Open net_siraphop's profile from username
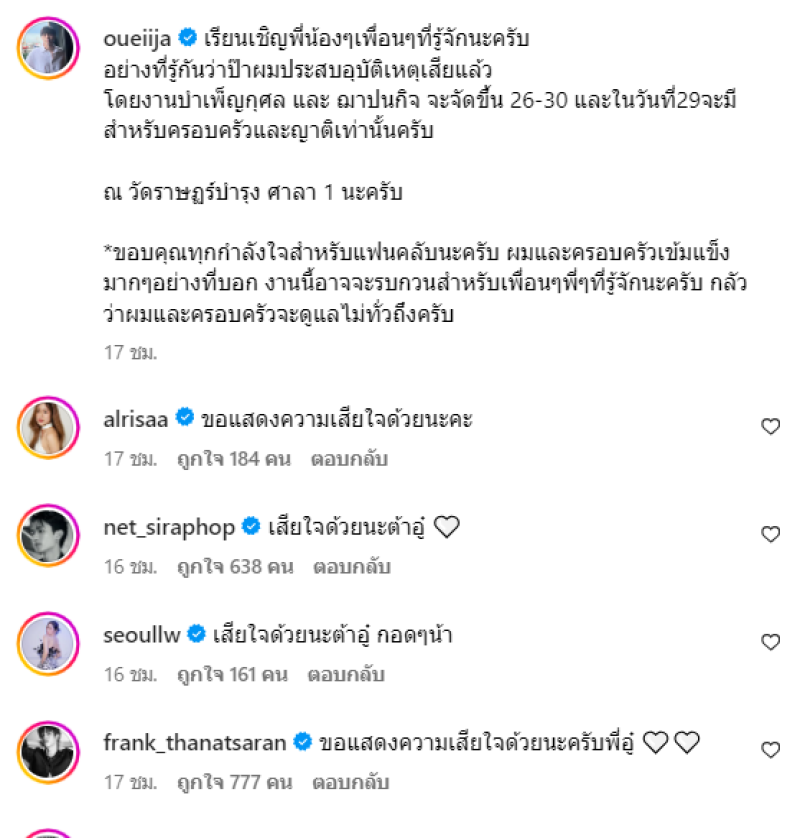Viewport: 800px width, 838px height. tap(169, 526)
